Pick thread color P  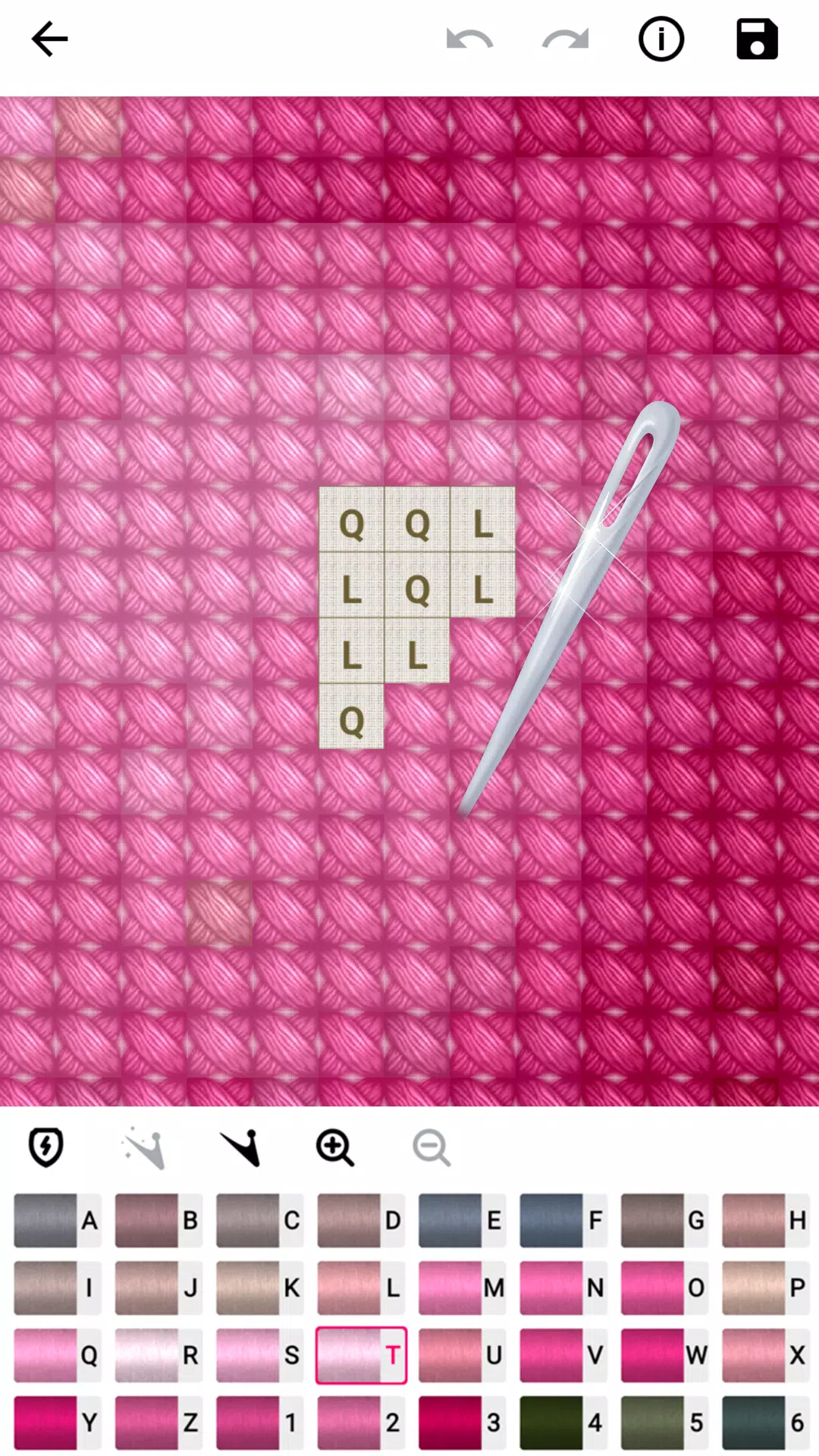click(766, 1288)
